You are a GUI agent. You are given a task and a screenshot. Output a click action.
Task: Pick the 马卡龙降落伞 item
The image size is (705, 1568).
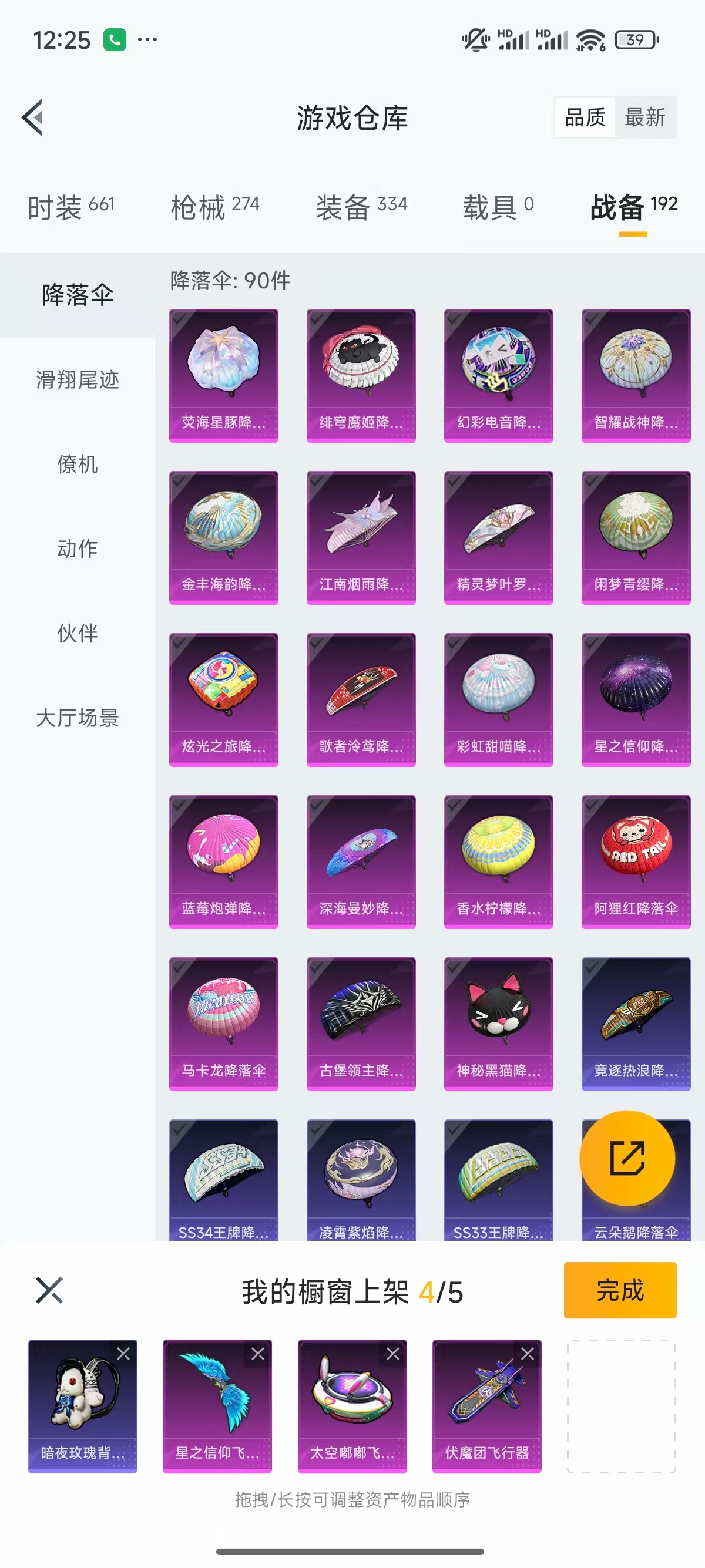coord(223,1023)
